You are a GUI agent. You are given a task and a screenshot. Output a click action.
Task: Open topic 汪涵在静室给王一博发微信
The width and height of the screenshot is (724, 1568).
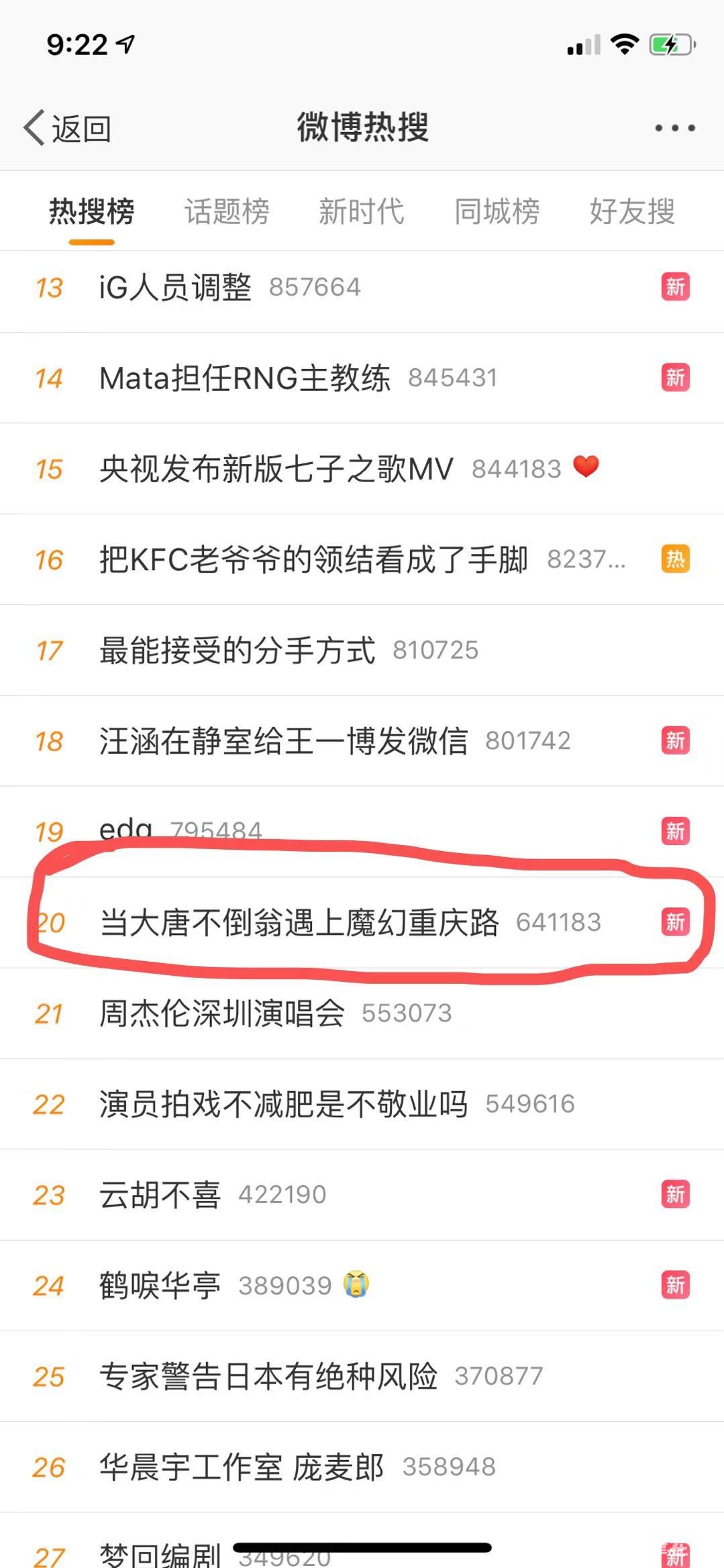click(283, 741)
